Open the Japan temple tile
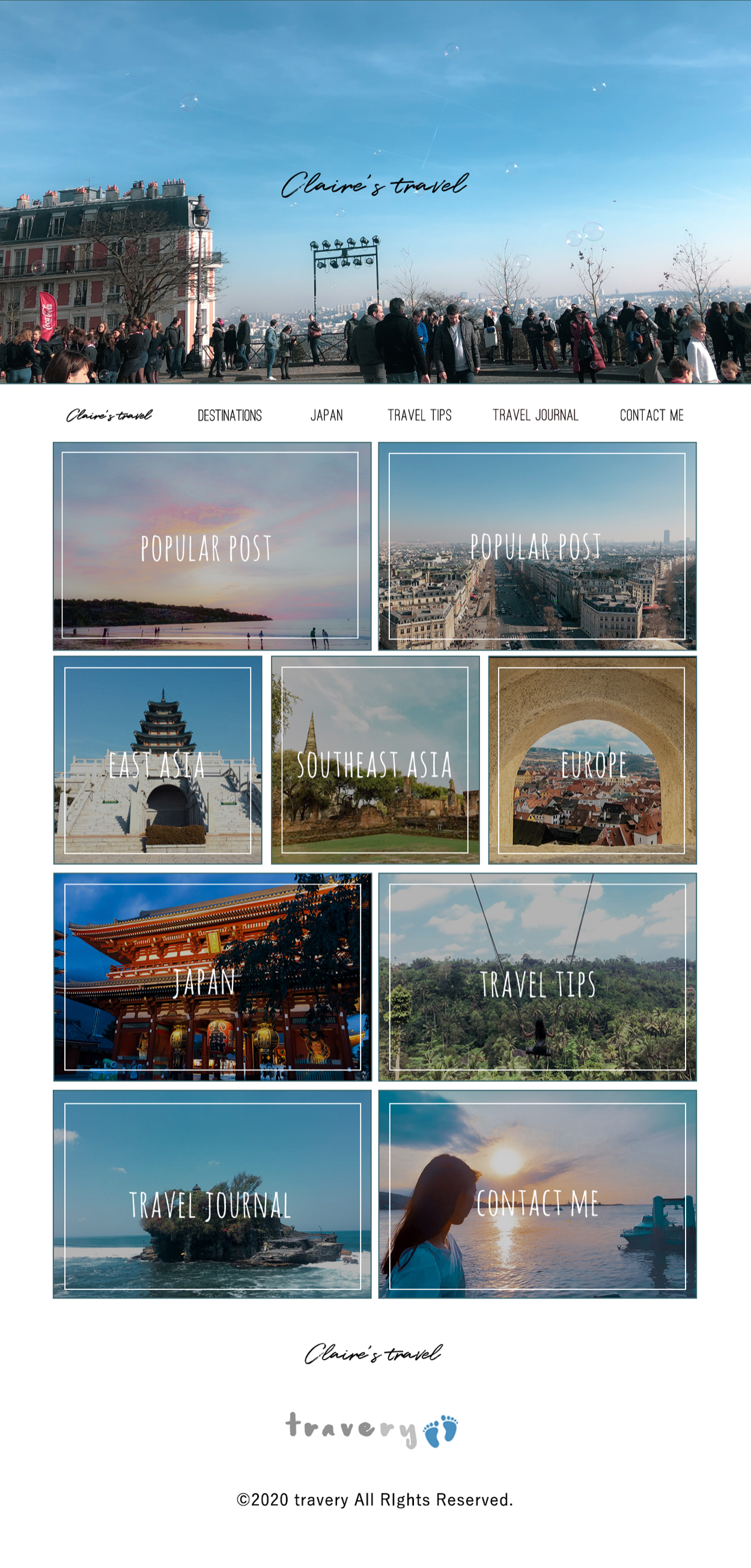Image resolution: width=751 pixels, height=1568 pixels. (212, 976)
